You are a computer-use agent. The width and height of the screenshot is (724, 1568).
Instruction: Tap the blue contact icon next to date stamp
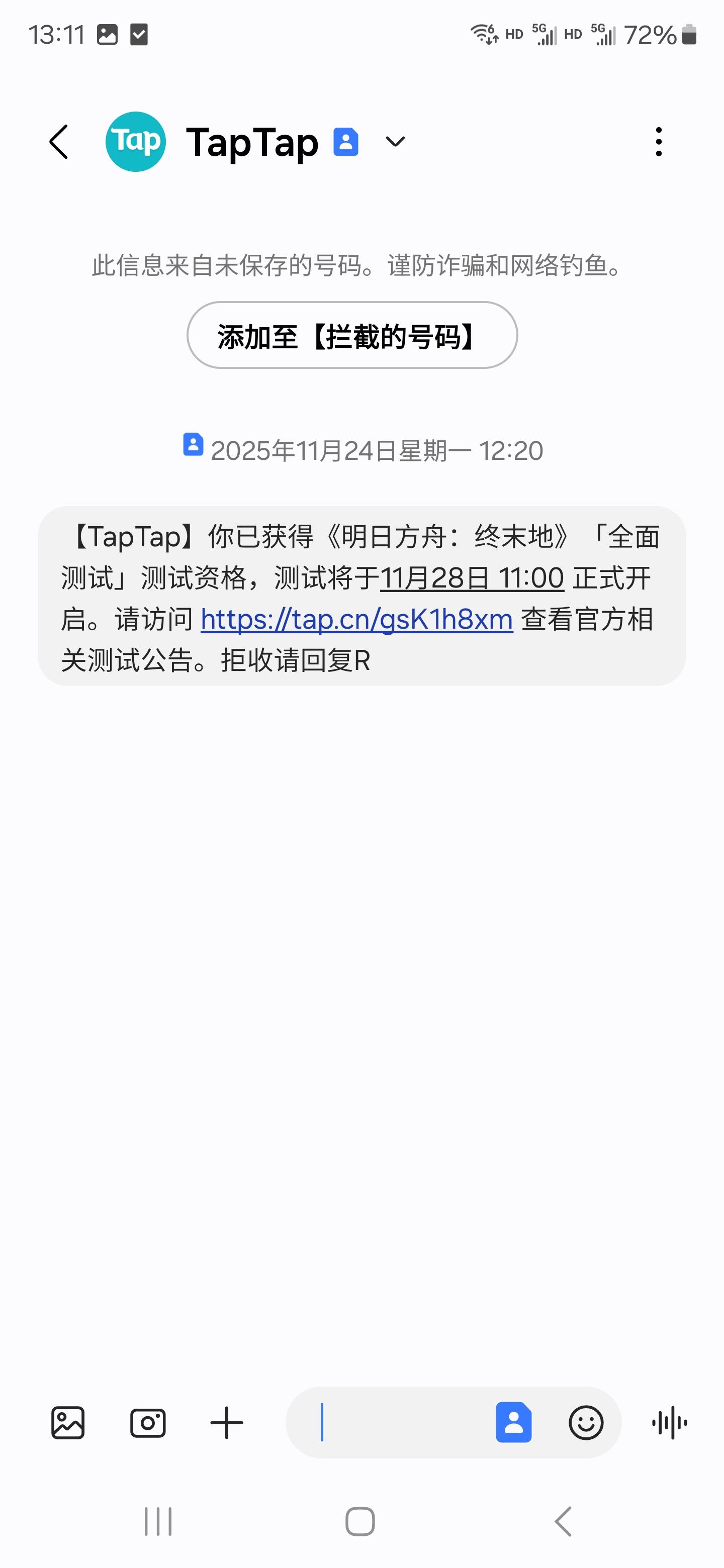[x=193, y=446]
